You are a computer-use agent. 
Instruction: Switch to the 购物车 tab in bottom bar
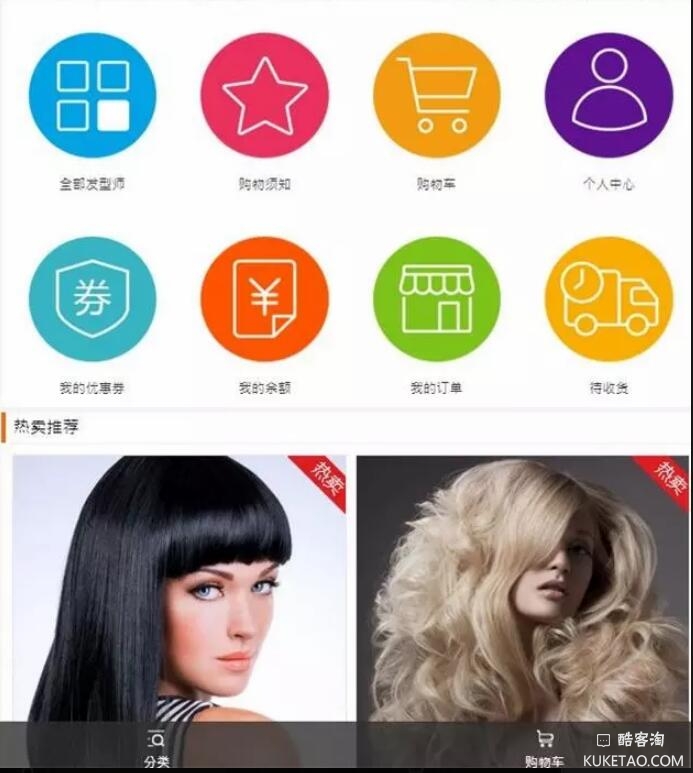544,748
